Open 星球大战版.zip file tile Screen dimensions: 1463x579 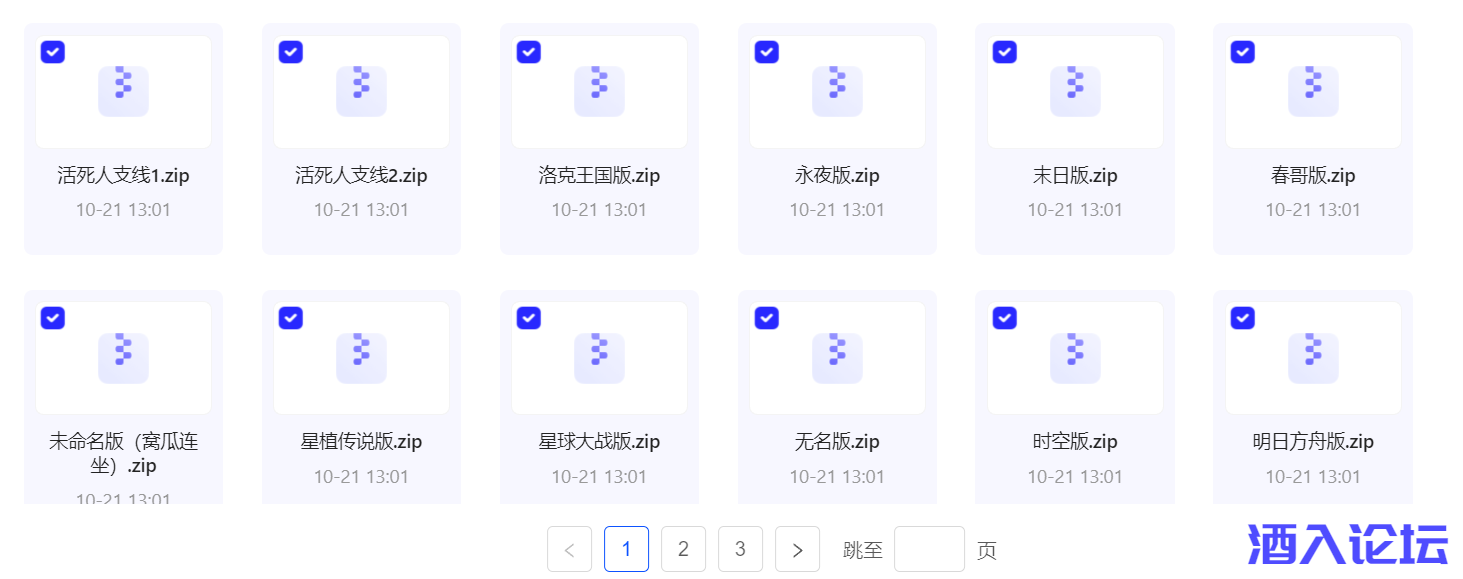599,358
